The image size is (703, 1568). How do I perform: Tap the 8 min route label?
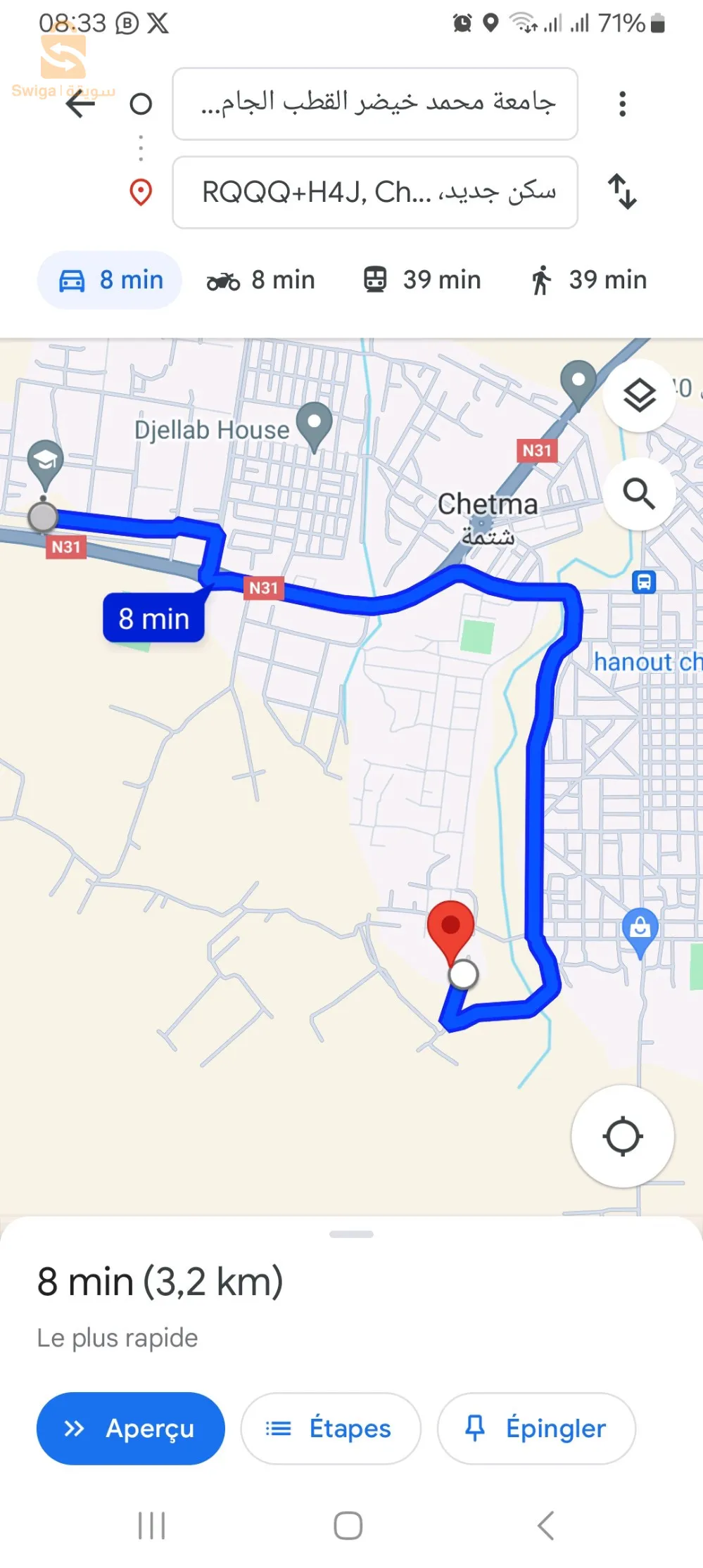point(154,618)
